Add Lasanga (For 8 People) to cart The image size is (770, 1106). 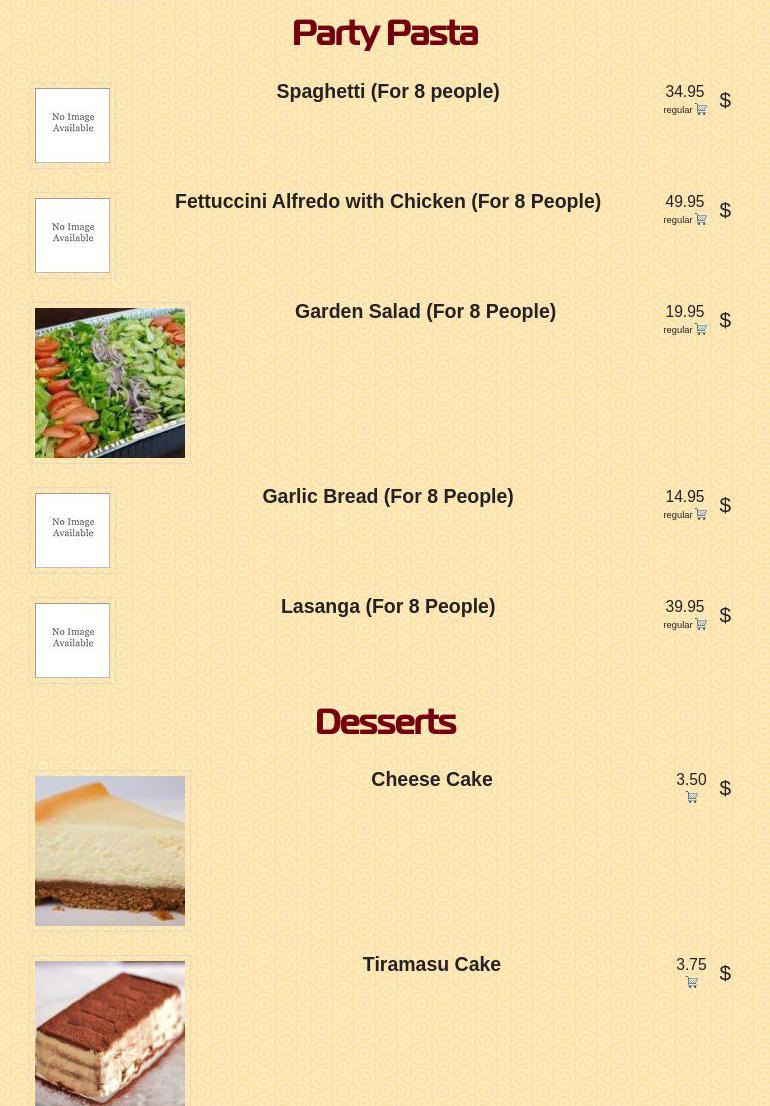700,625
